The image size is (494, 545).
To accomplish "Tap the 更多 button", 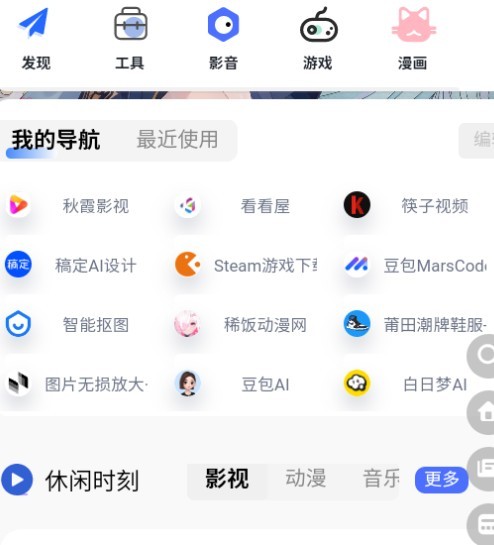I will tap(442, 480).
